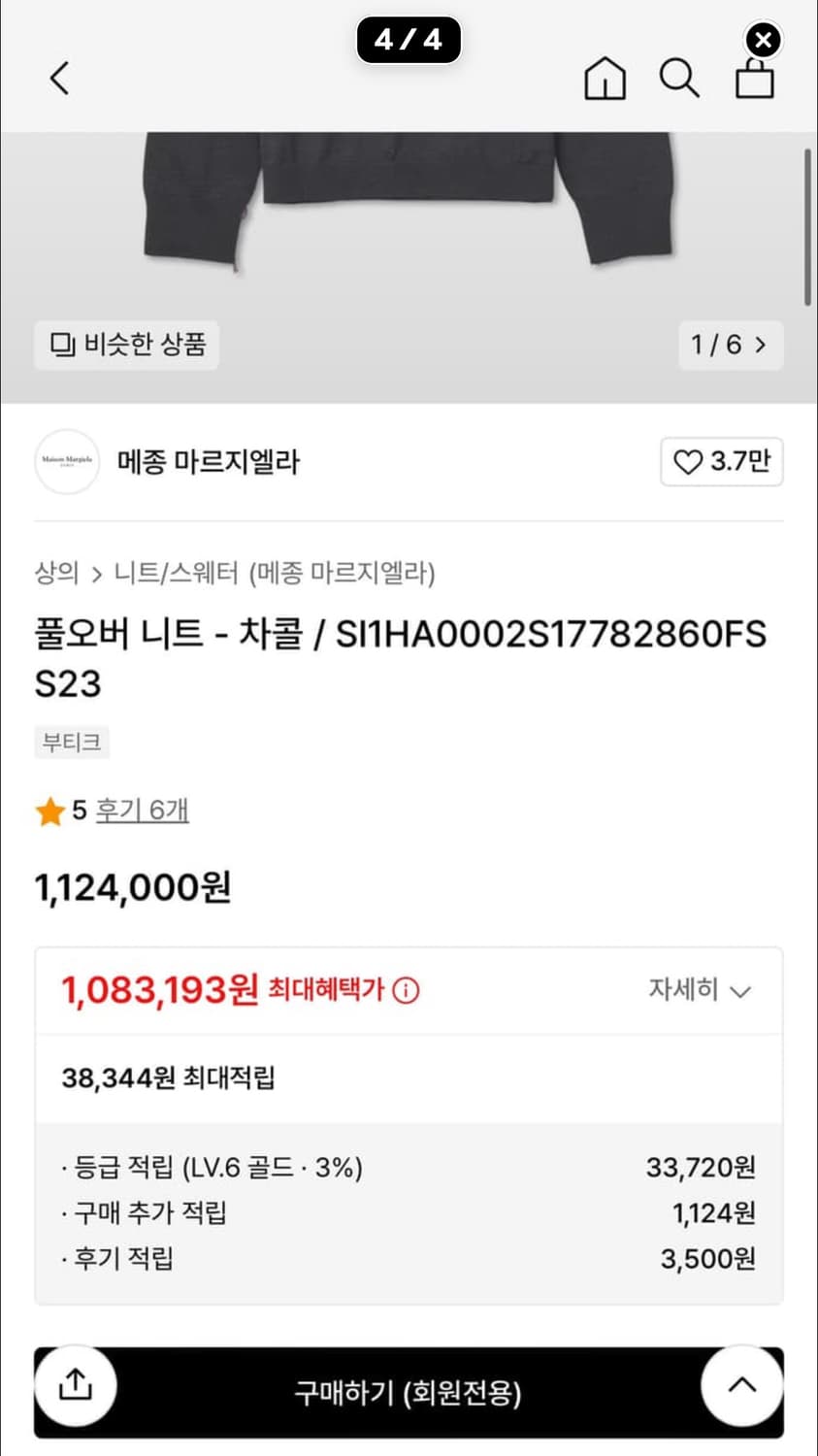
Task: Expand 자세히 to see benefit details
Action: 701,989
